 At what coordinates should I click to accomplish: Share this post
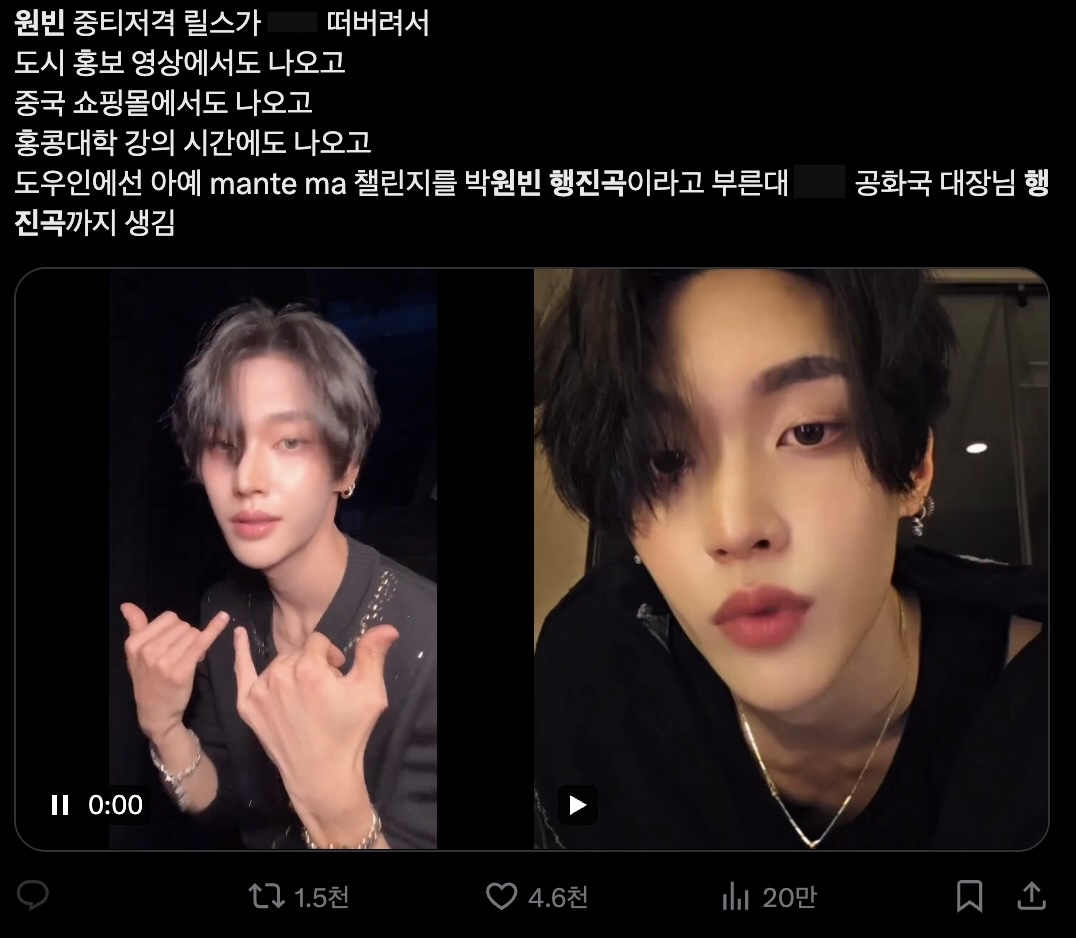pyautogui.click(x=1032, y=896)
